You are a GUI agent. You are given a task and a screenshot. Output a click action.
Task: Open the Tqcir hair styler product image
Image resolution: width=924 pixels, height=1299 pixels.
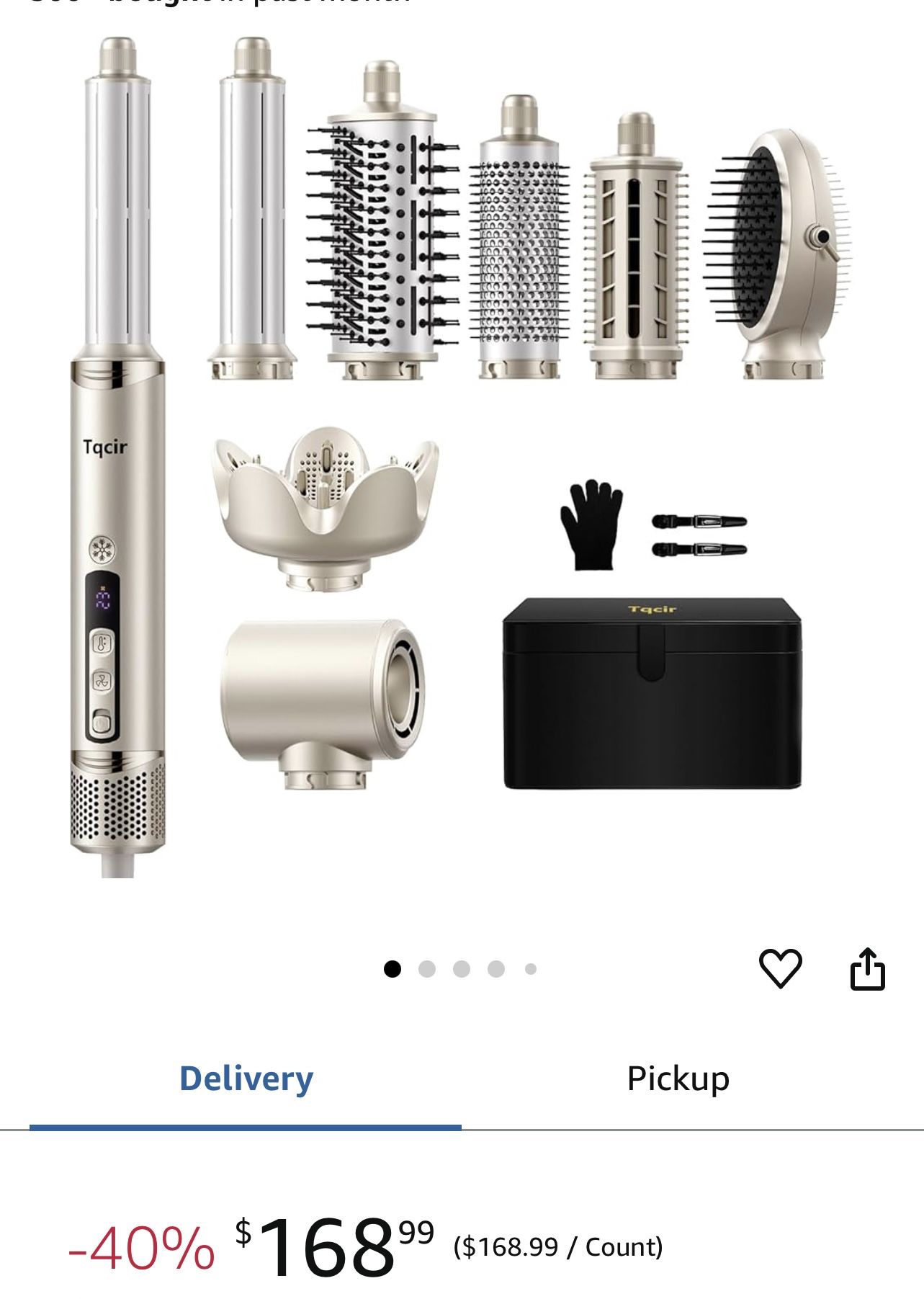pos(461,454)
